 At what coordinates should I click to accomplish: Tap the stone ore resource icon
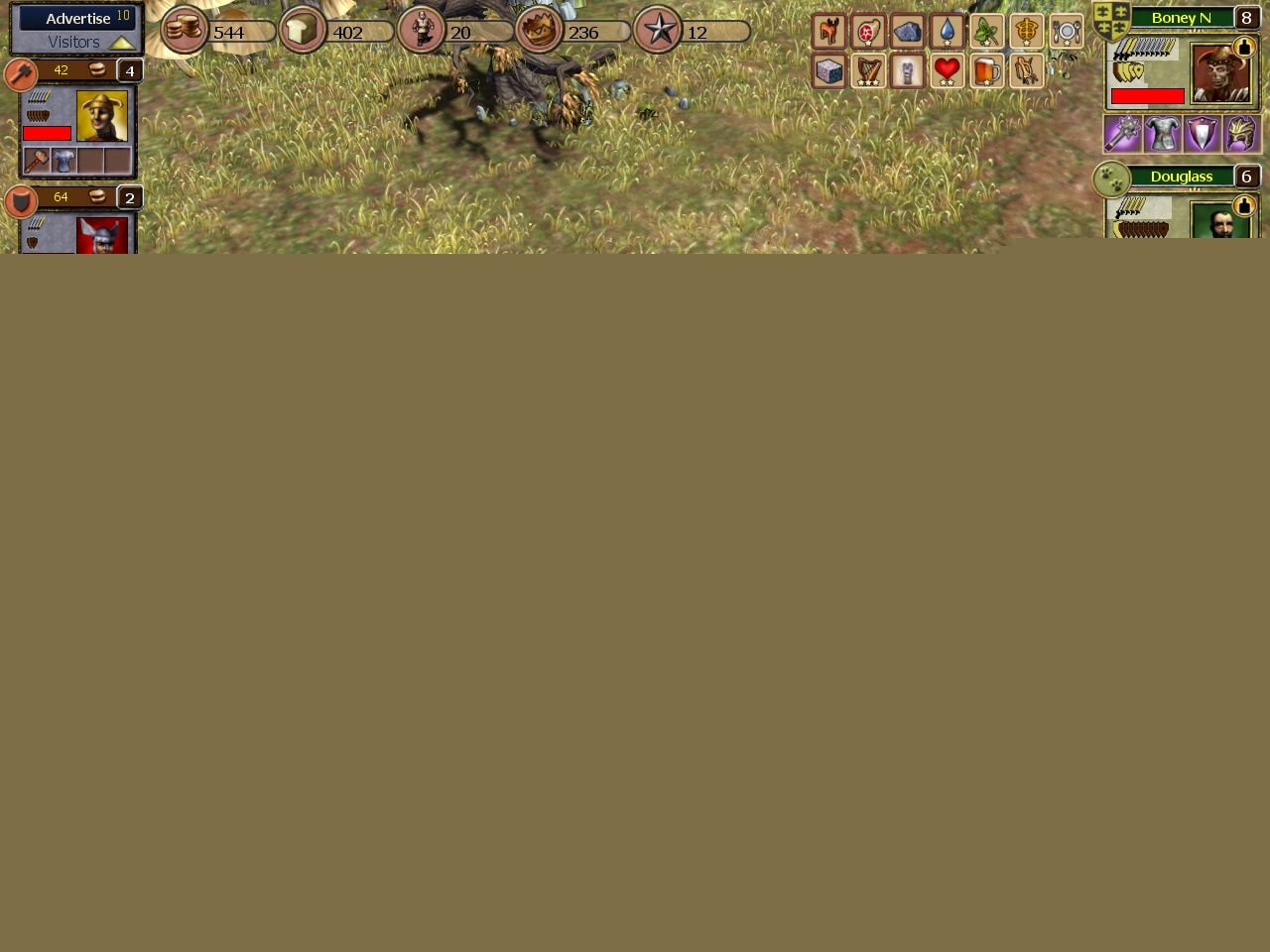[x=908, y=32]
